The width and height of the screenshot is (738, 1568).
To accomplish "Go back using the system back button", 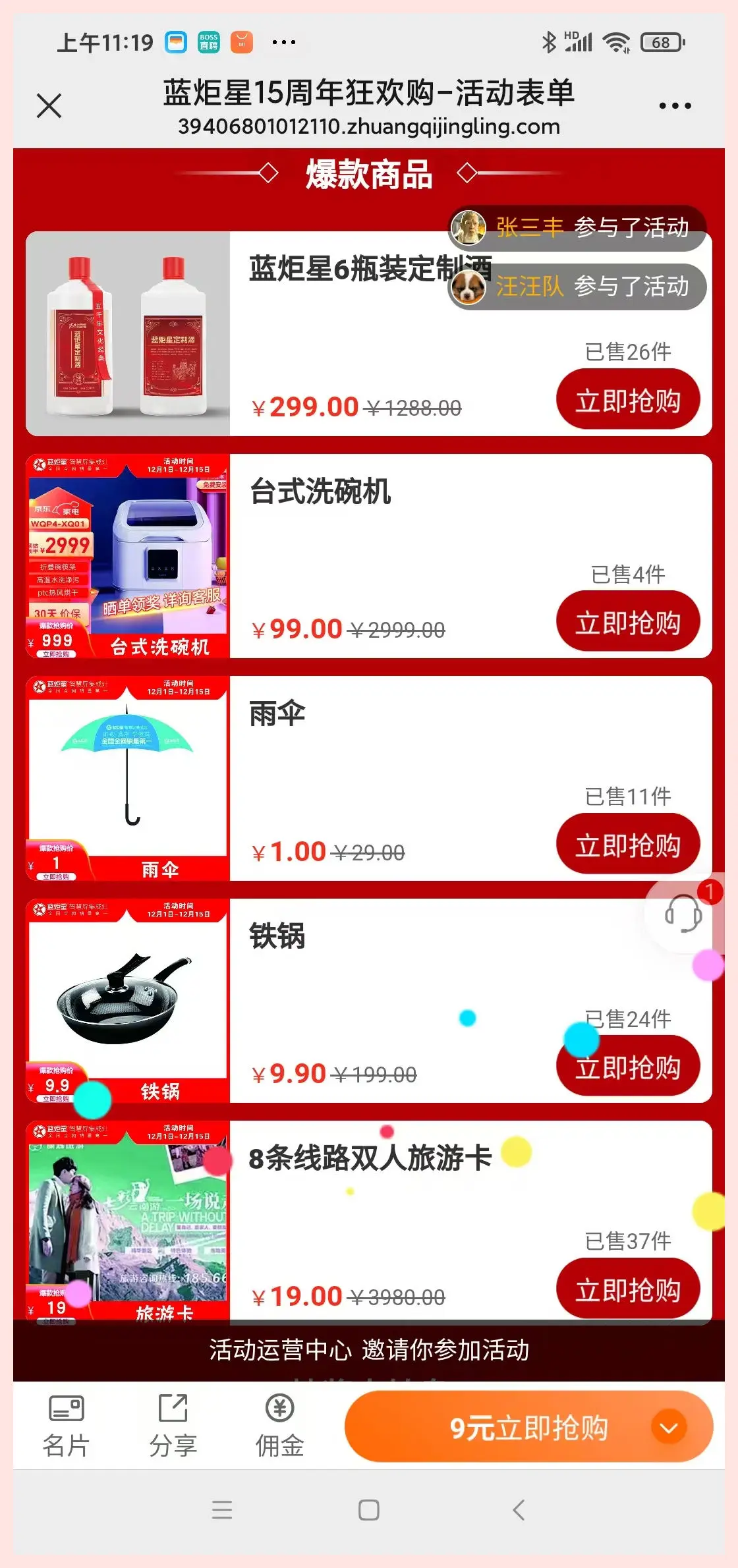I will coord(519,1509).
